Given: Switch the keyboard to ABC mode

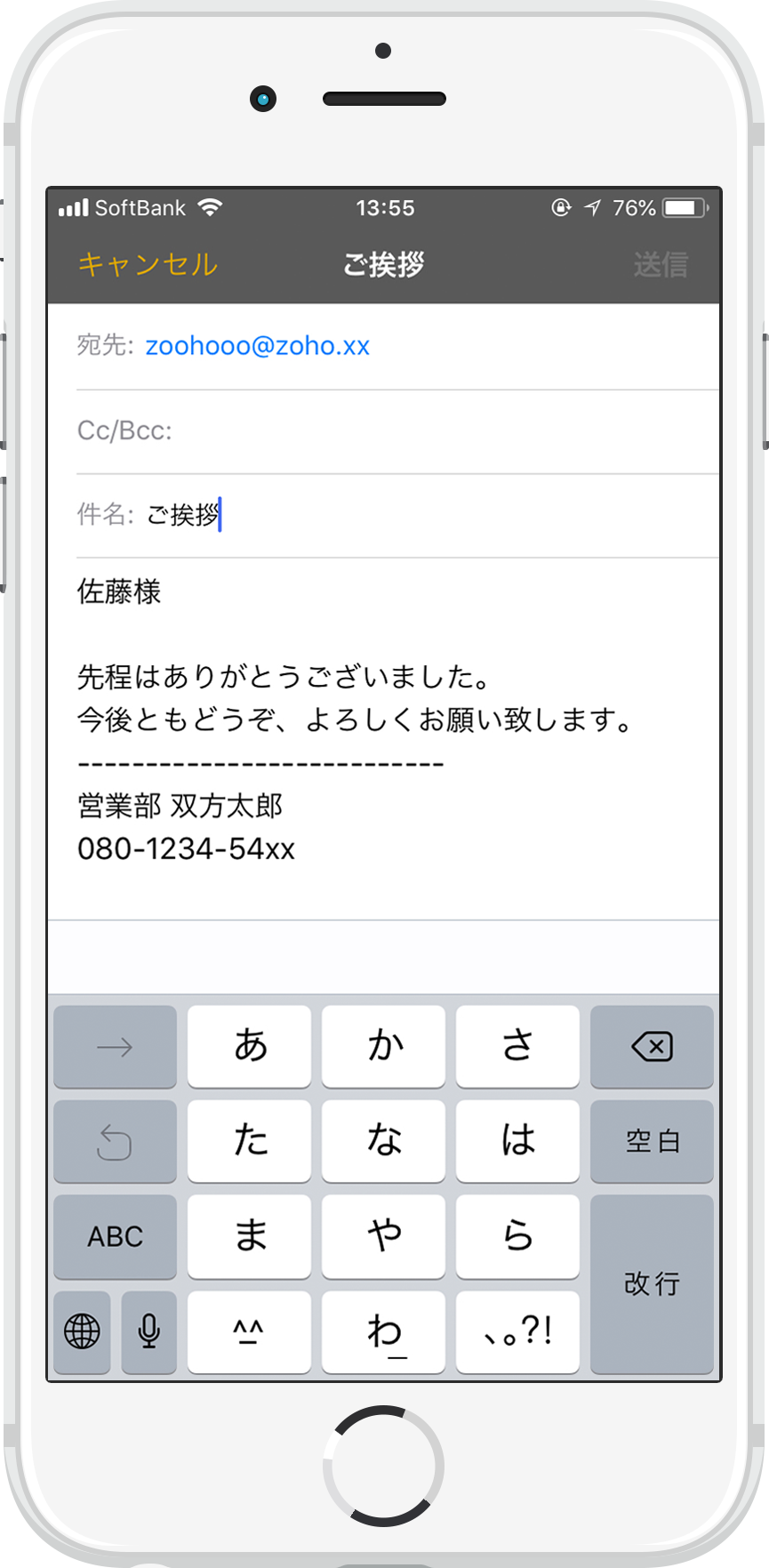Looking at the screenshot, I should [x=115, y=1236].
